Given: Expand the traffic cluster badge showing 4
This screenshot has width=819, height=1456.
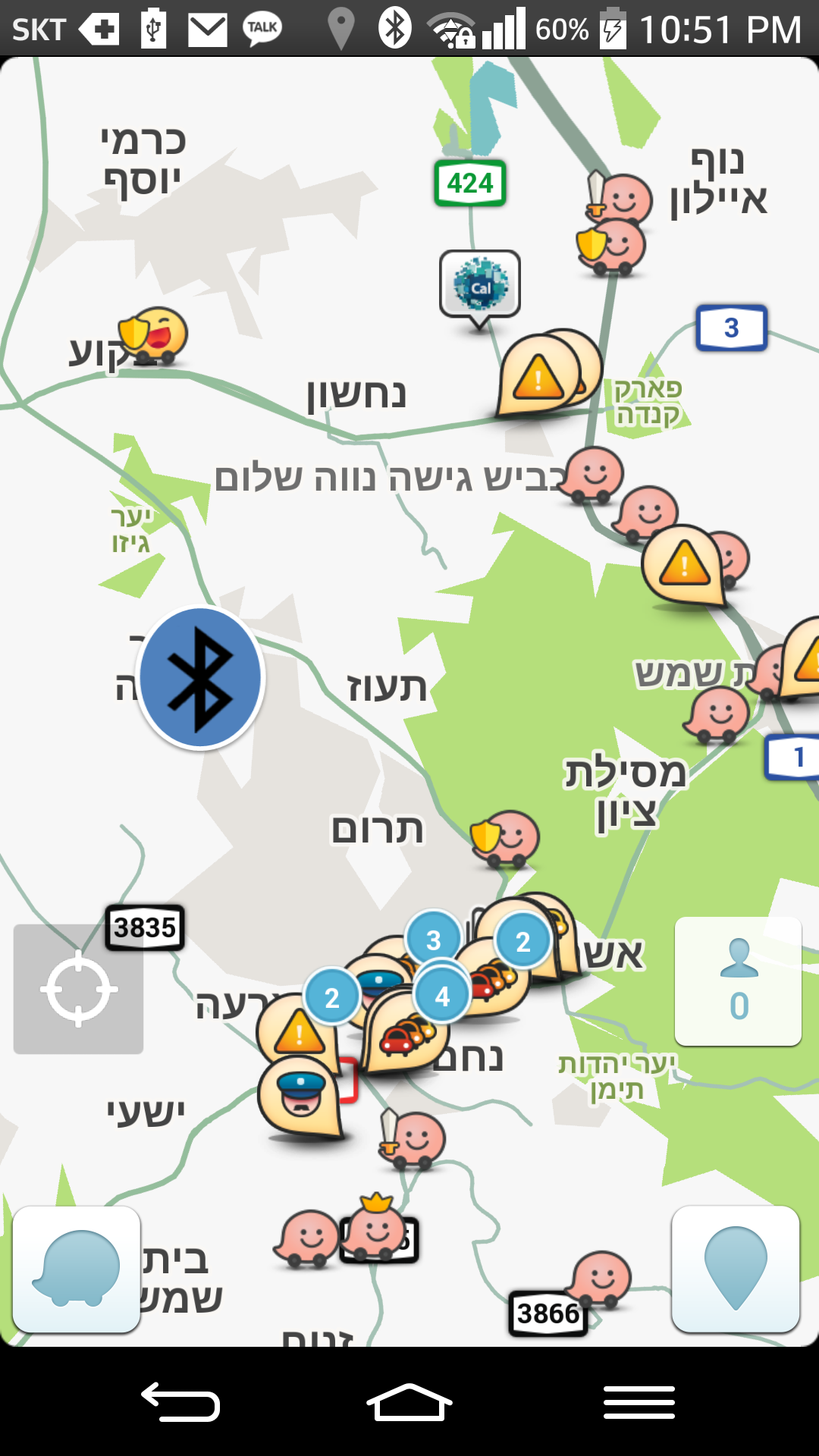Looking at the screenshot, I should (442, 996).
